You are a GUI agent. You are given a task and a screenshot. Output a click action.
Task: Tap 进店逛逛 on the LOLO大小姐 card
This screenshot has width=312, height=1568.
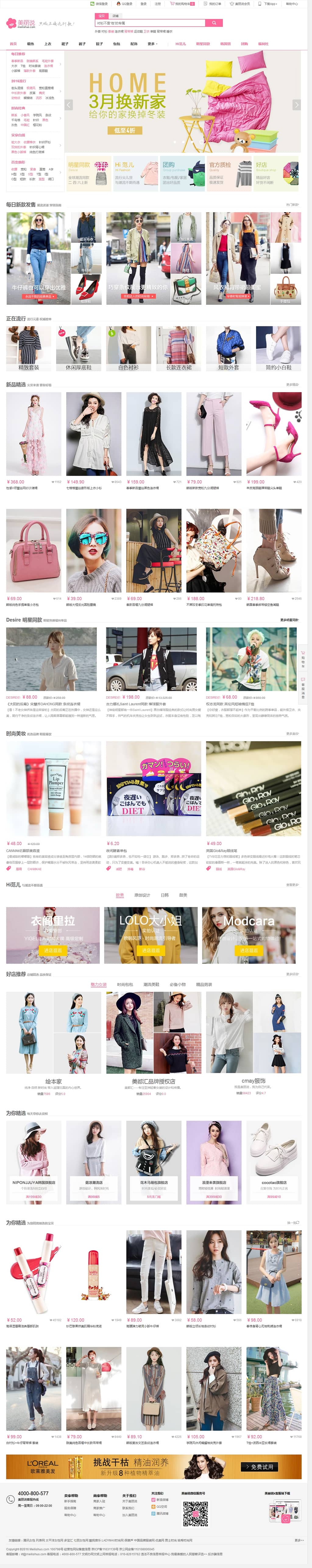[151, 950]
